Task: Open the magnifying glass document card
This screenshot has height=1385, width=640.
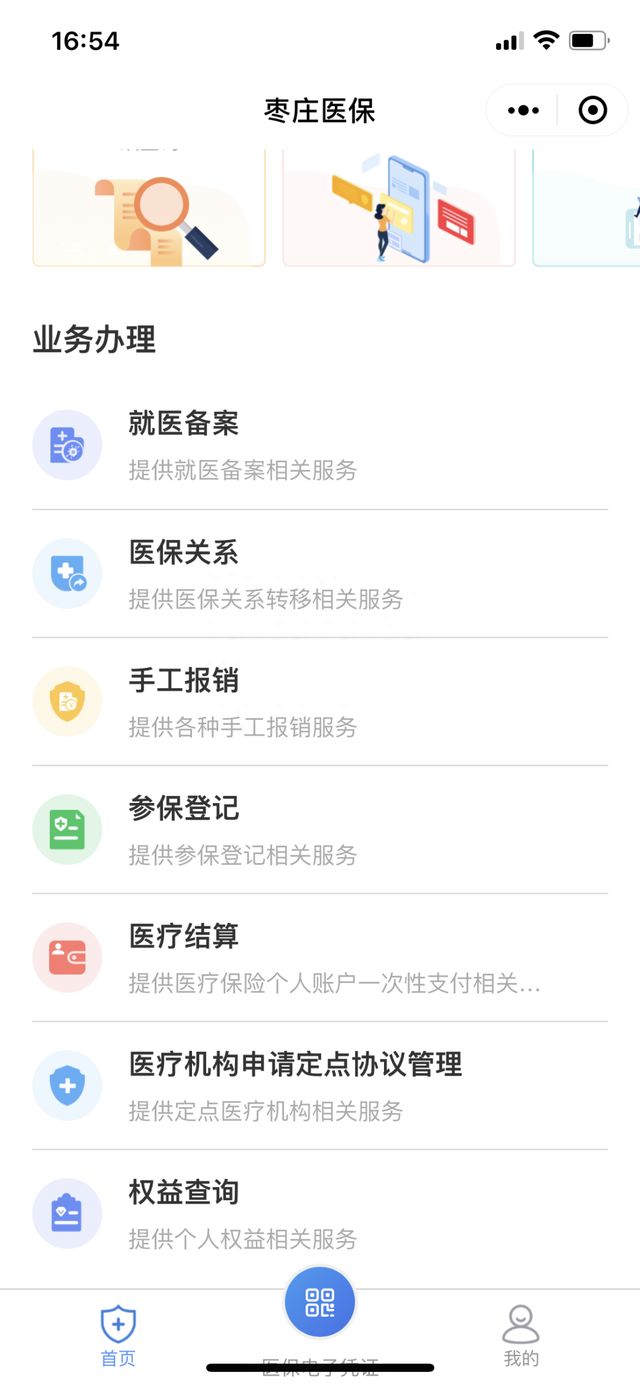Action: pyautogui.click(x=149, y=210)
